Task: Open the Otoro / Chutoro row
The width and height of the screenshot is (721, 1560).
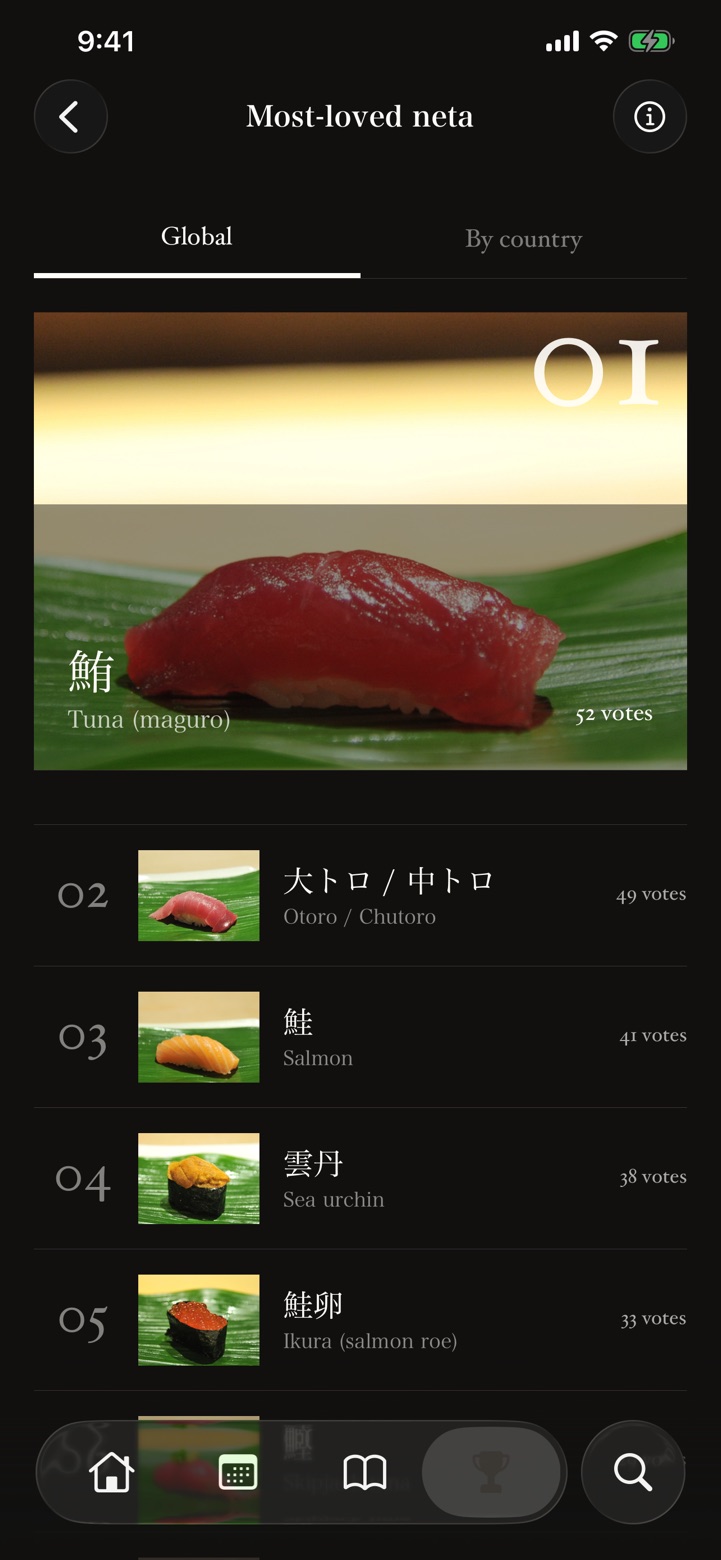Action: coord(360,896)
